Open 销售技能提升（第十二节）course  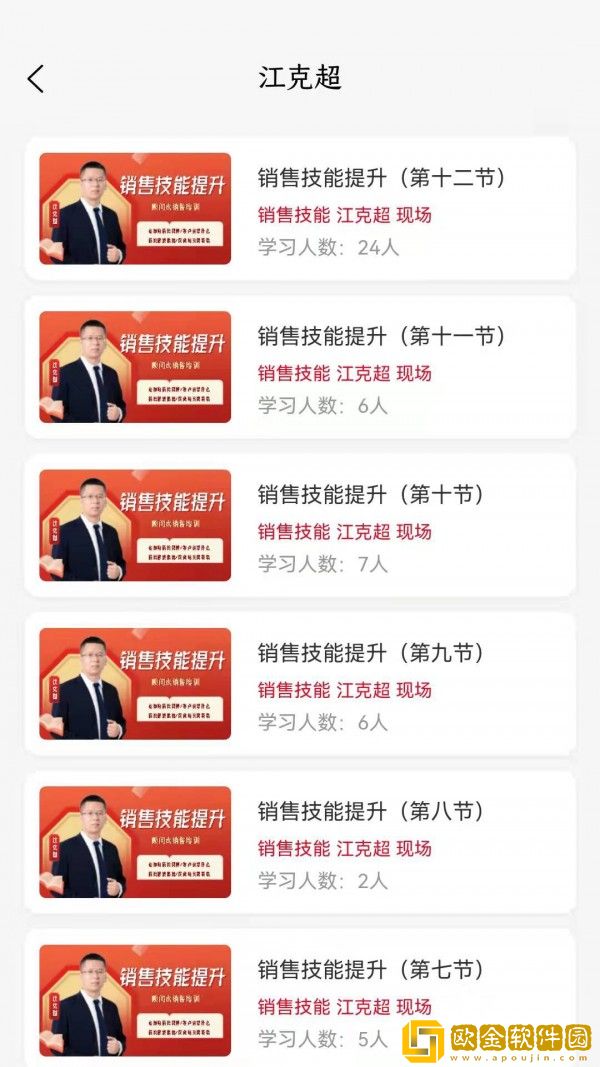click(x=381, y=179)
